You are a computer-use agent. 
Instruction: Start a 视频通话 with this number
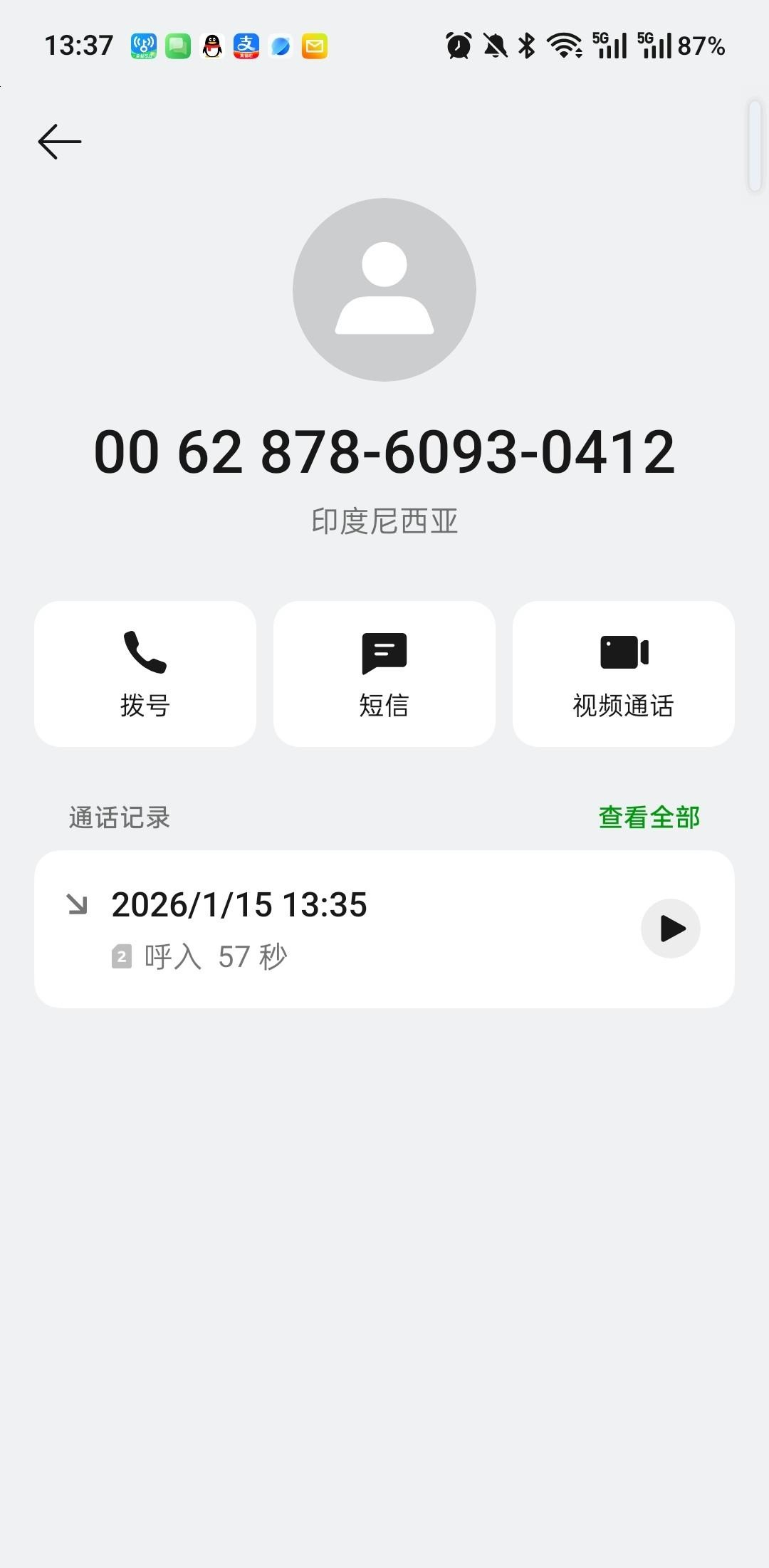(x=624, y=674)
